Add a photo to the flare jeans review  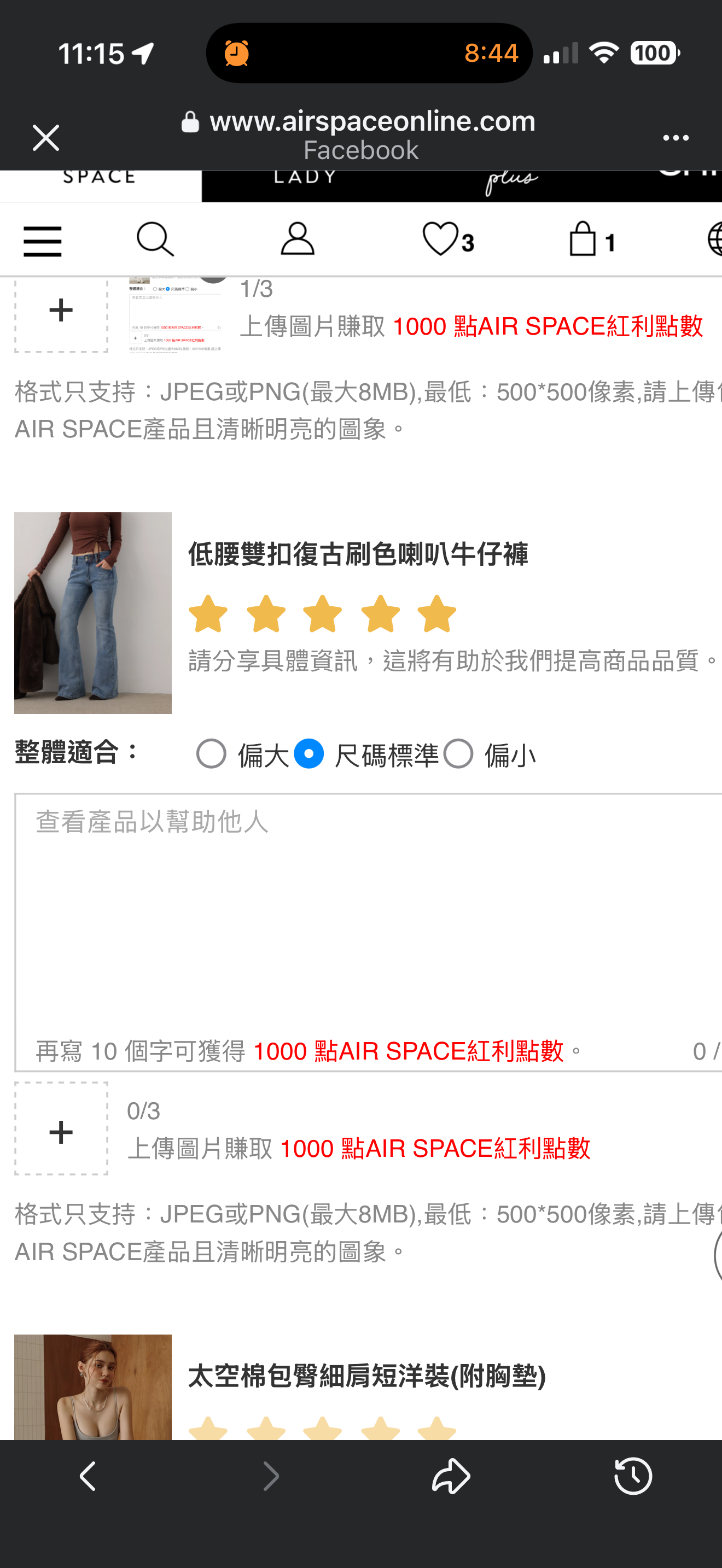click(61, 1130)
